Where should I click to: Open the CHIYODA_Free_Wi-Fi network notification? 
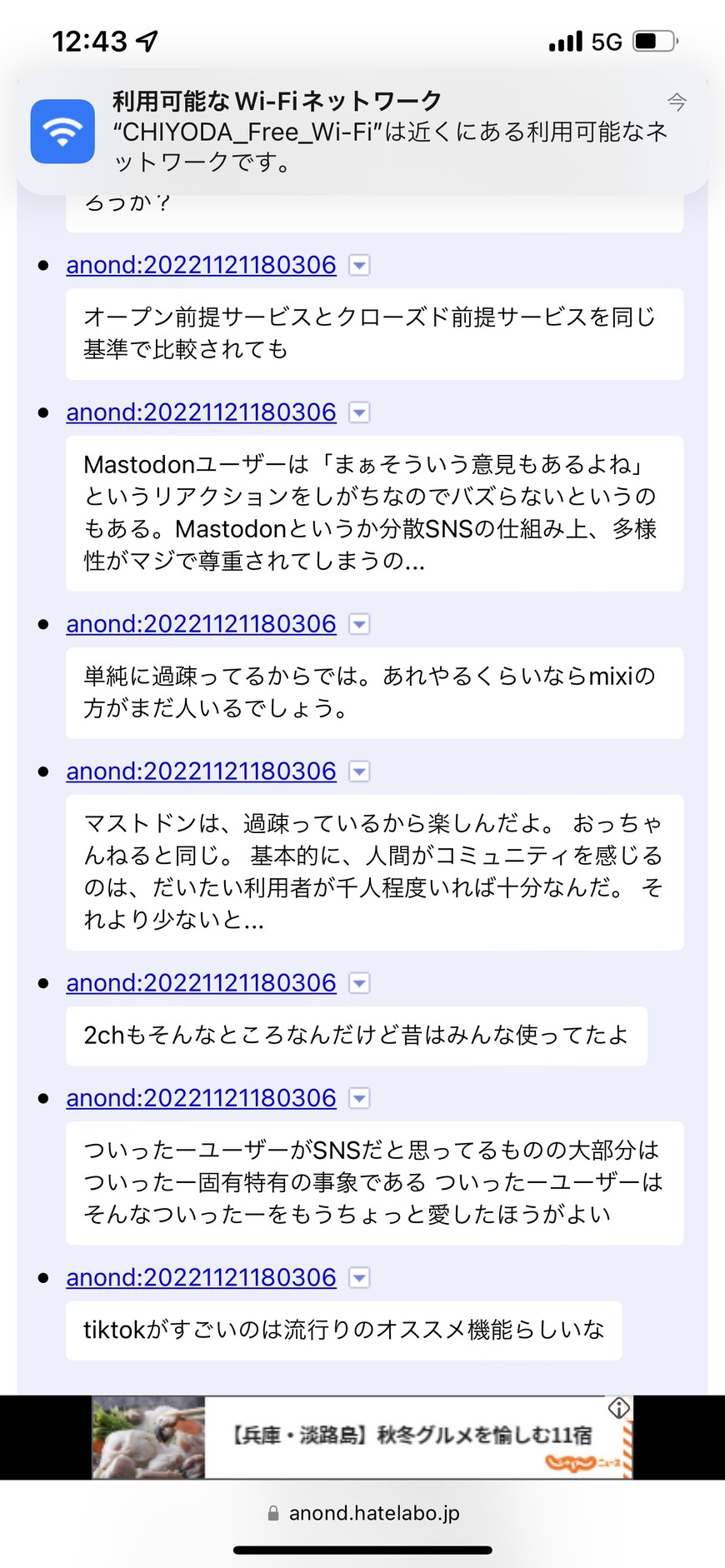[362, 133]
